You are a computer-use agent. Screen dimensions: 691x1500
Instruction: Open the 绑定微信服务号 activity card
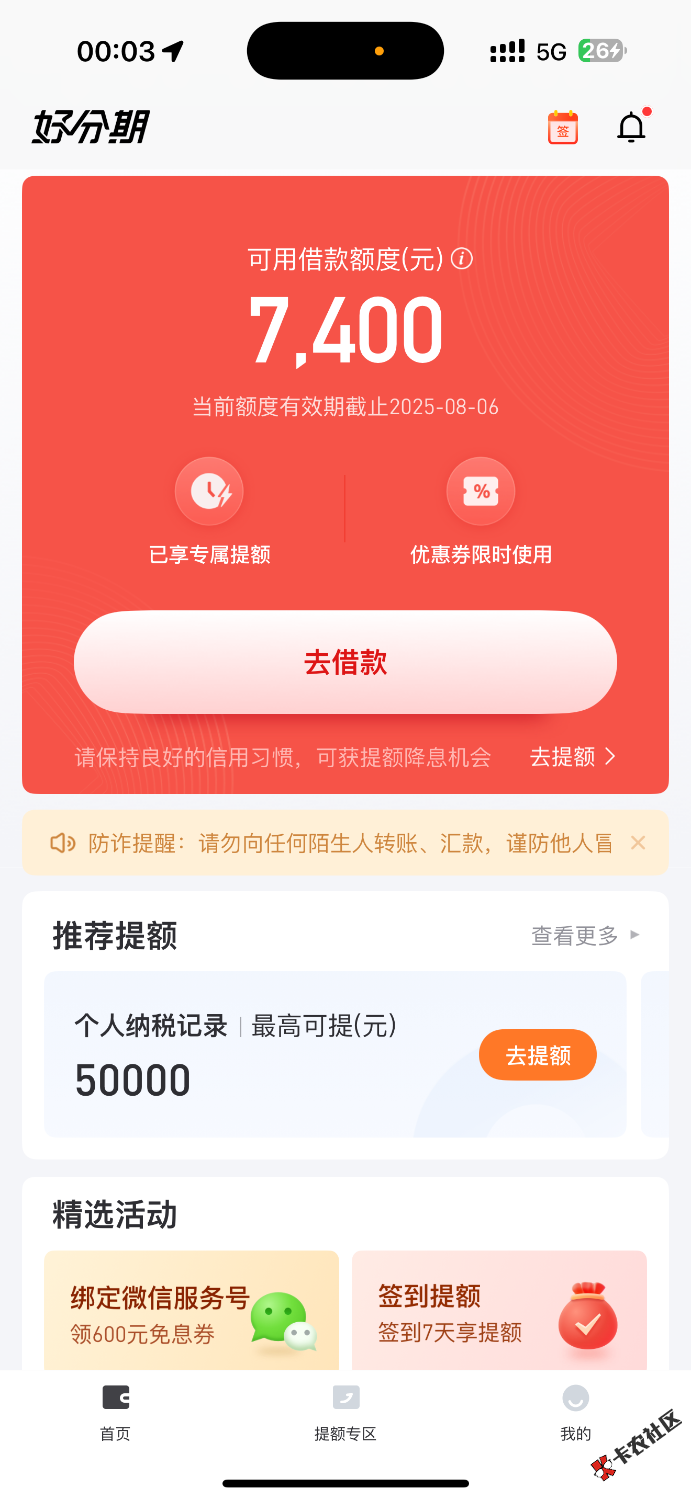191,1312
